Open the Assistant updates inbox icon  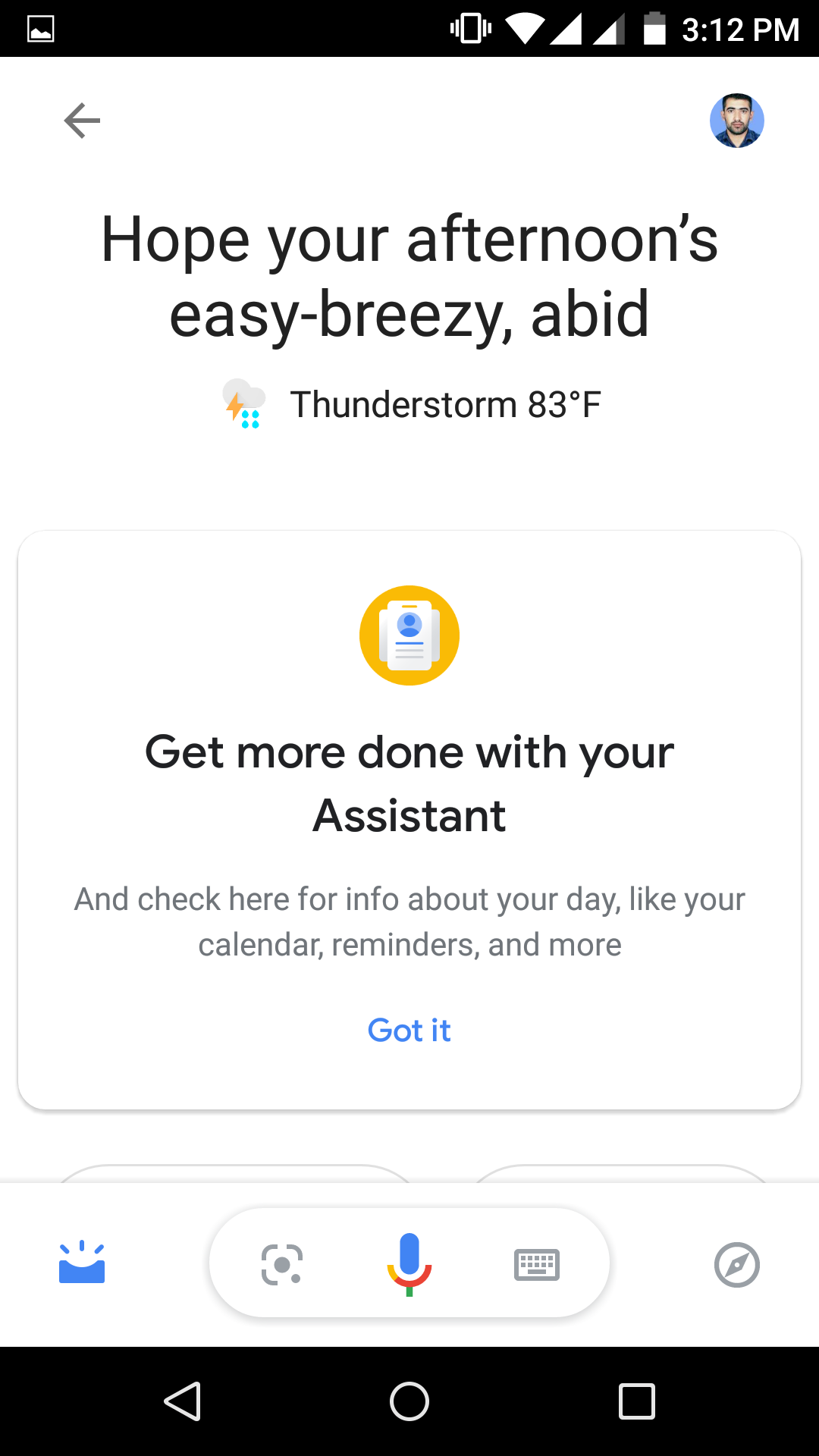coord(82,1263)
